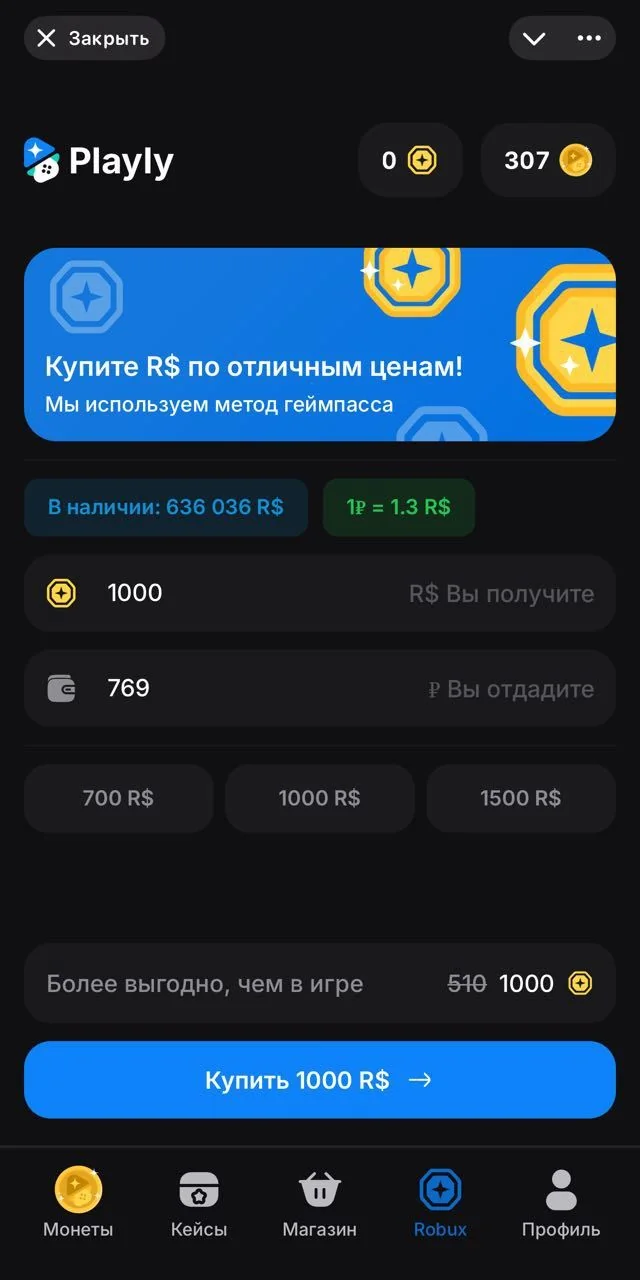Viewport: 640px width, 1280px height.
Task: Select the 700 R$ preset
Action: pyautogui.click(x=118, y=798)
